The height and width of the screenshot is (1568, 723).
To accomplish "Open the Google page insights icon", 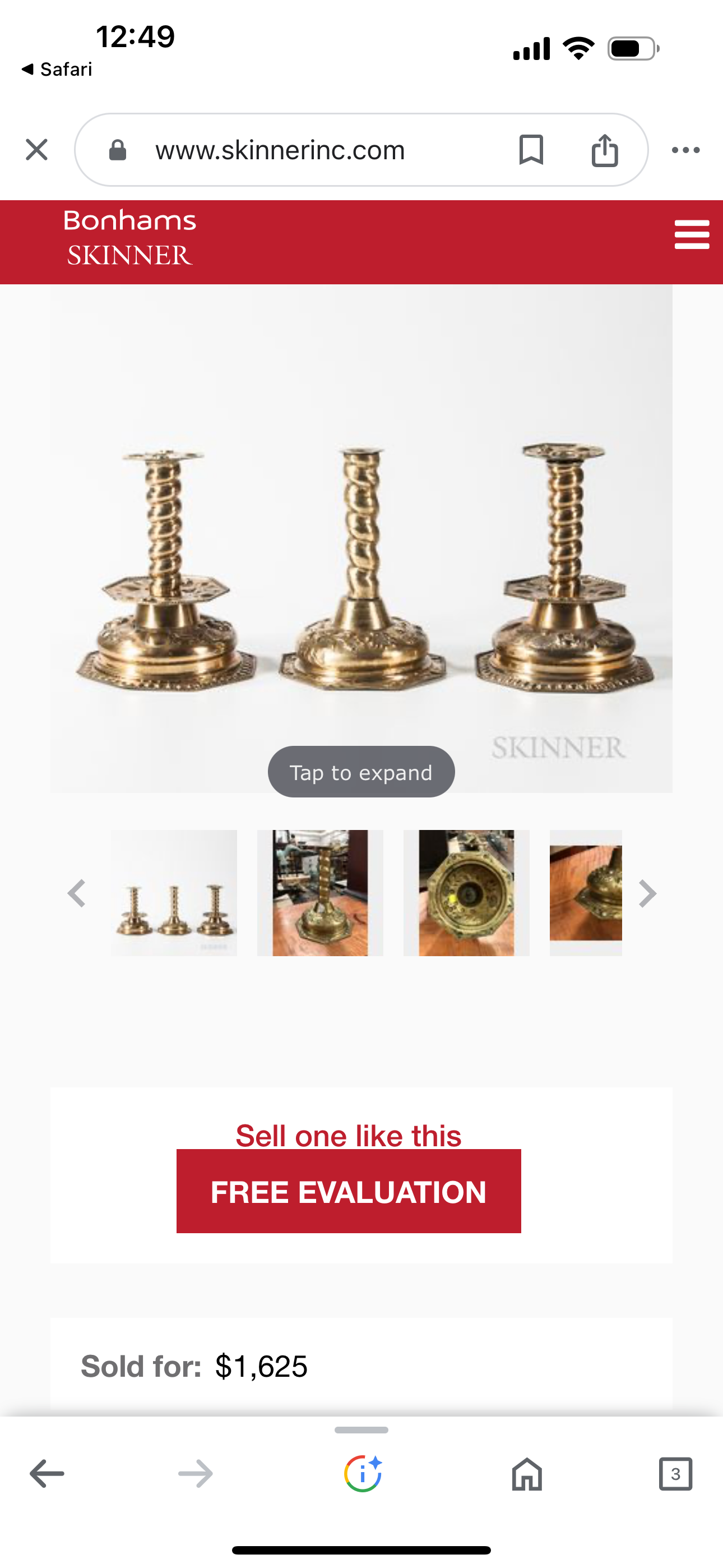I will click(x=363, y=1474).
